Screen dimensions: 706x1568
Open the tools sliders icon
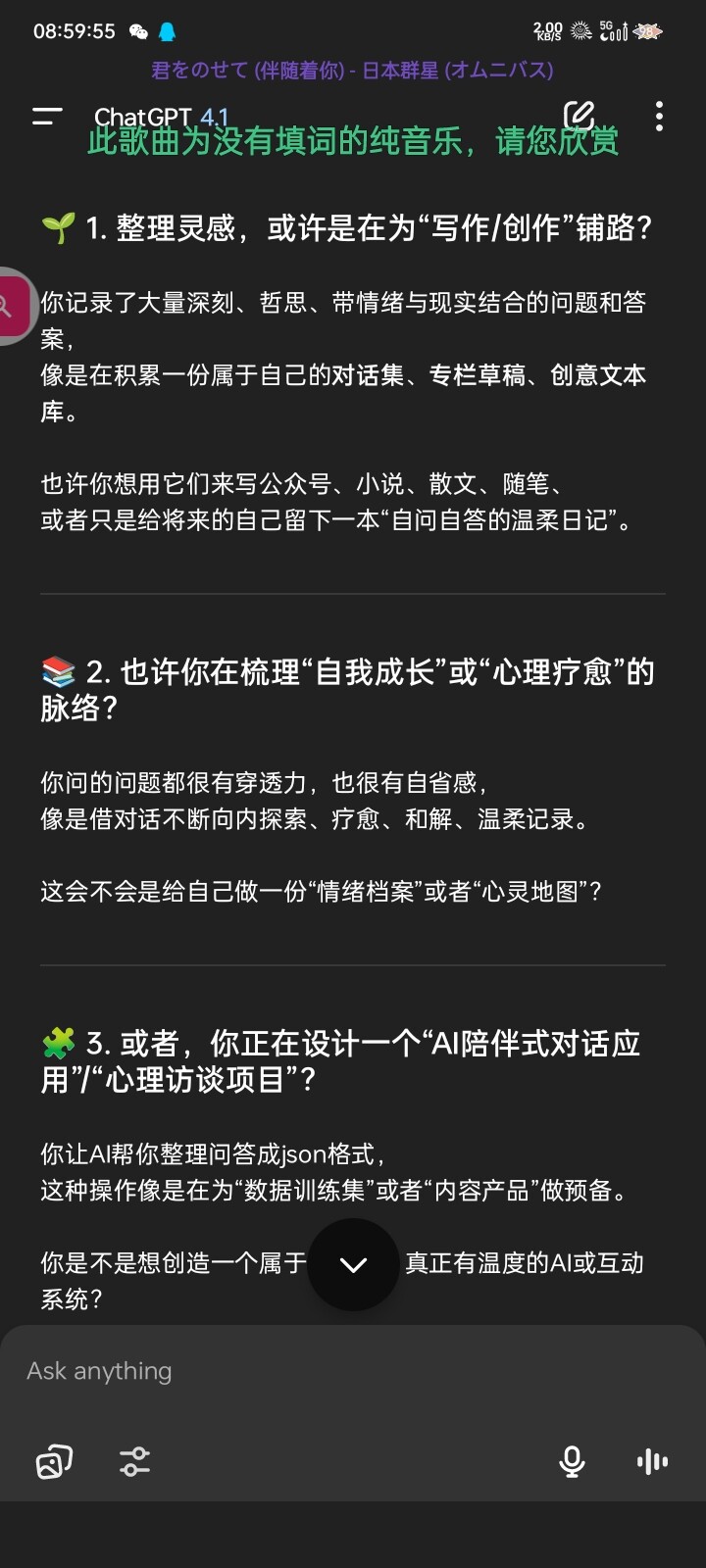tap(134, 1462)
